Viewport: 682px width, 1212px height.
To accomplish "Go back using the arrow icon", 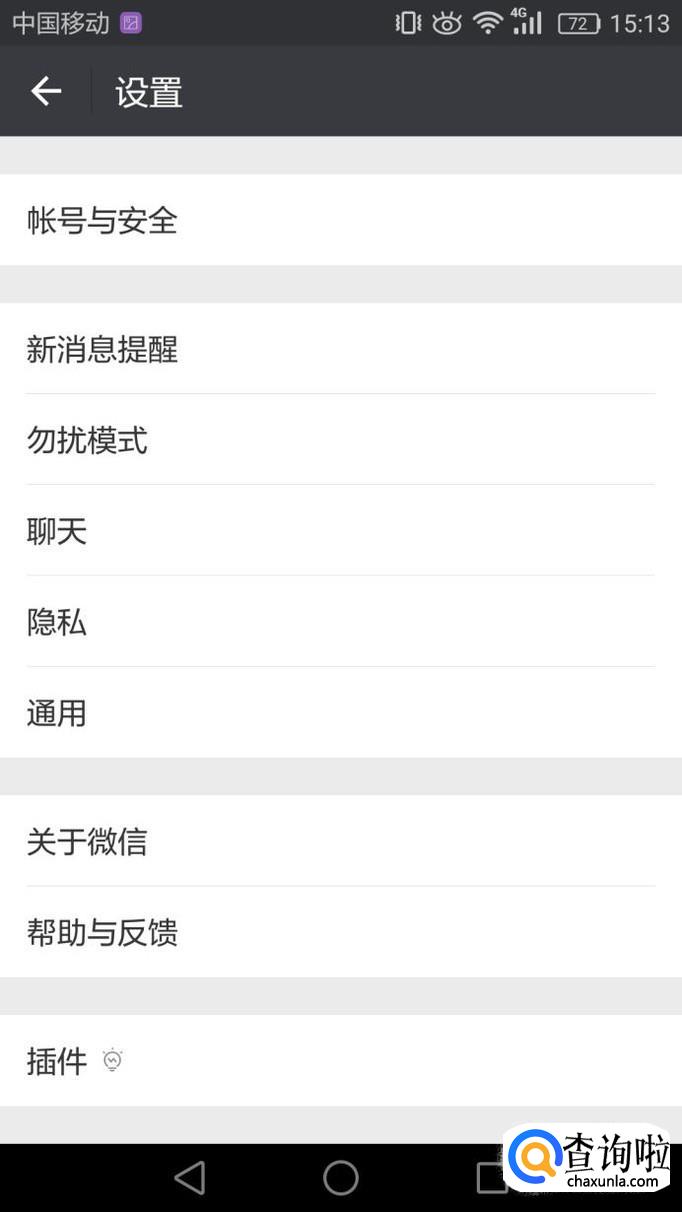I will [46, 92].
